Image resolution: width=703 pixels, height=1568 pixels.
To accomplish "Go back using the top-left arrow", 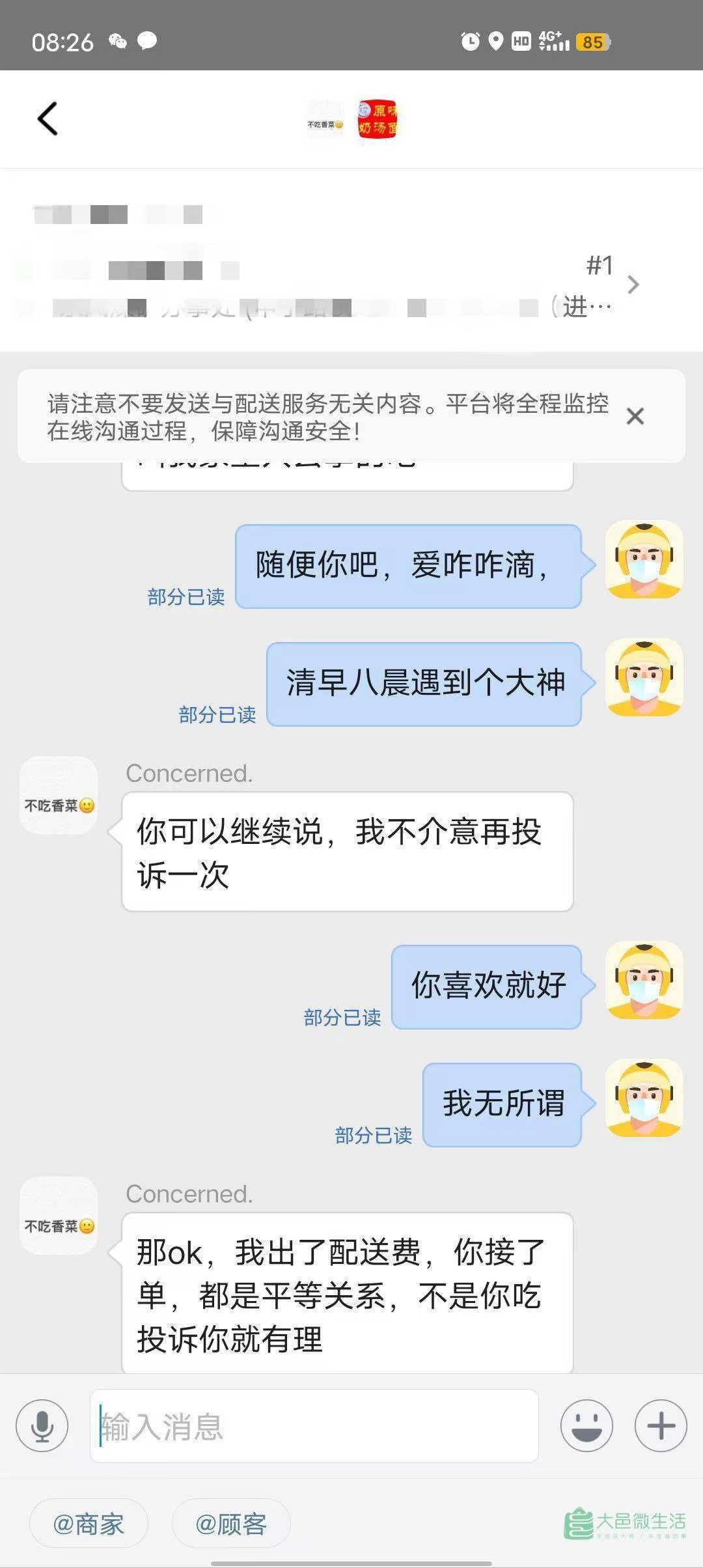I will [x=48, y=119].
